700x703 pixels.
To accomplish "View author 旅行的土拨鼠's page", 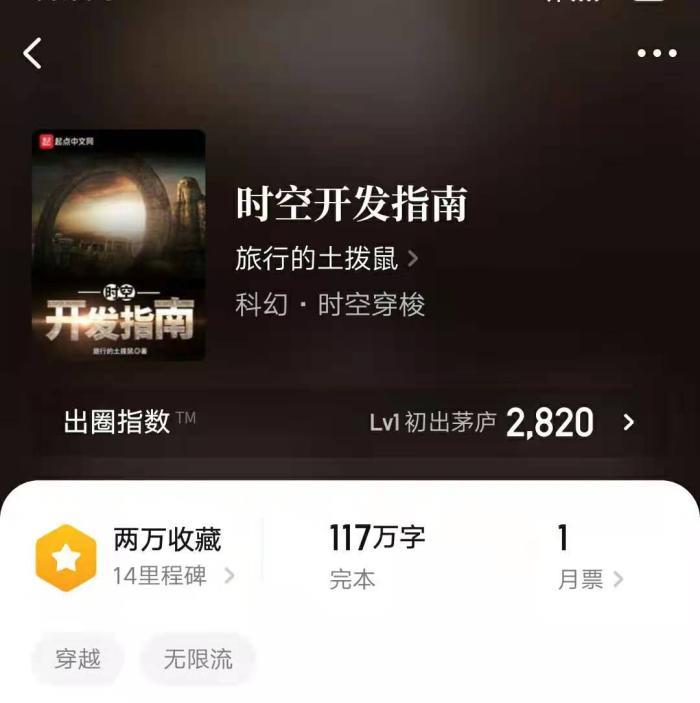I will click(x=326, y=259).
